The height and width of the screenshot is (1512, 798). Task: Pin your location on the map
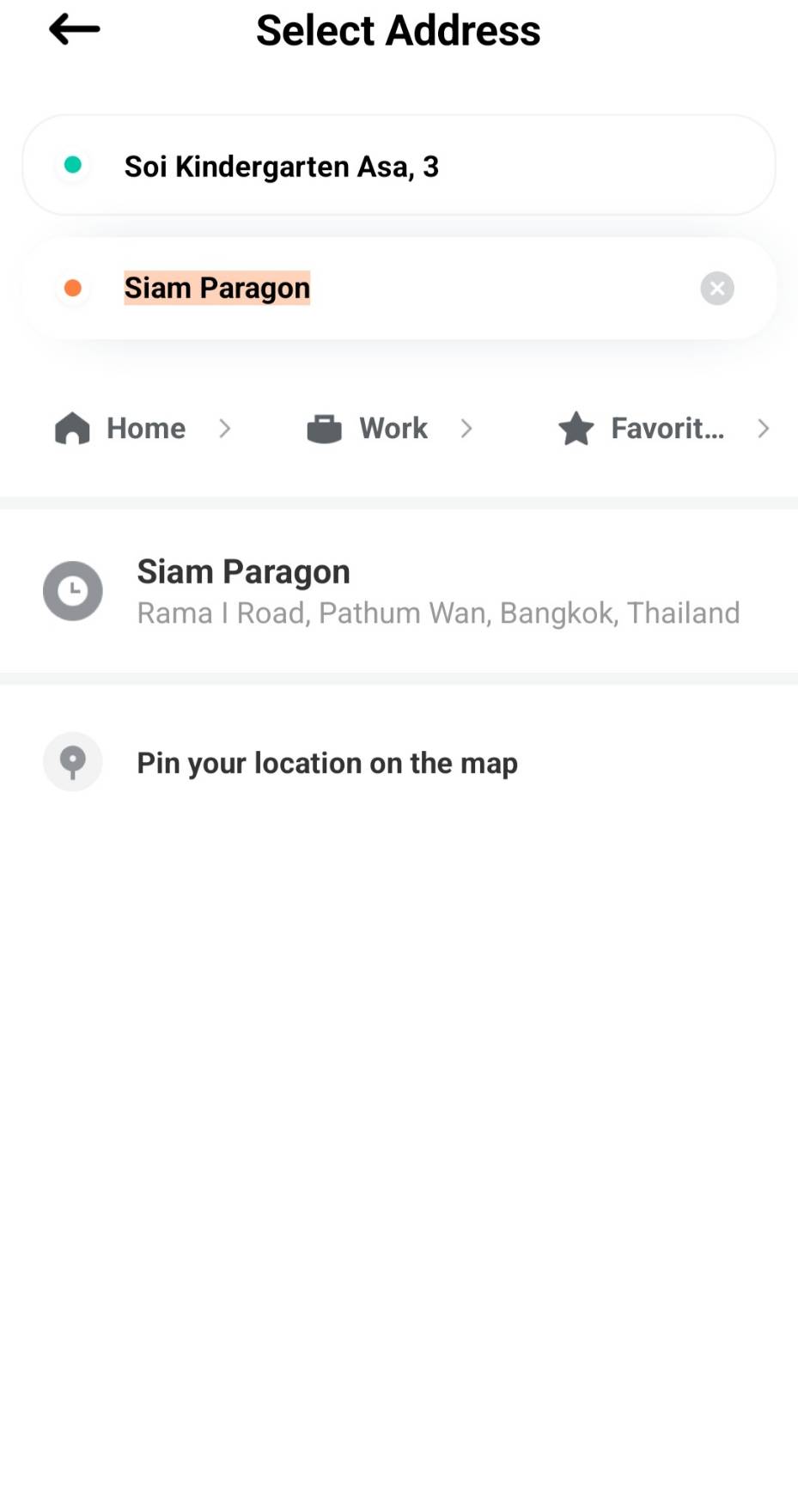(326, 763)
